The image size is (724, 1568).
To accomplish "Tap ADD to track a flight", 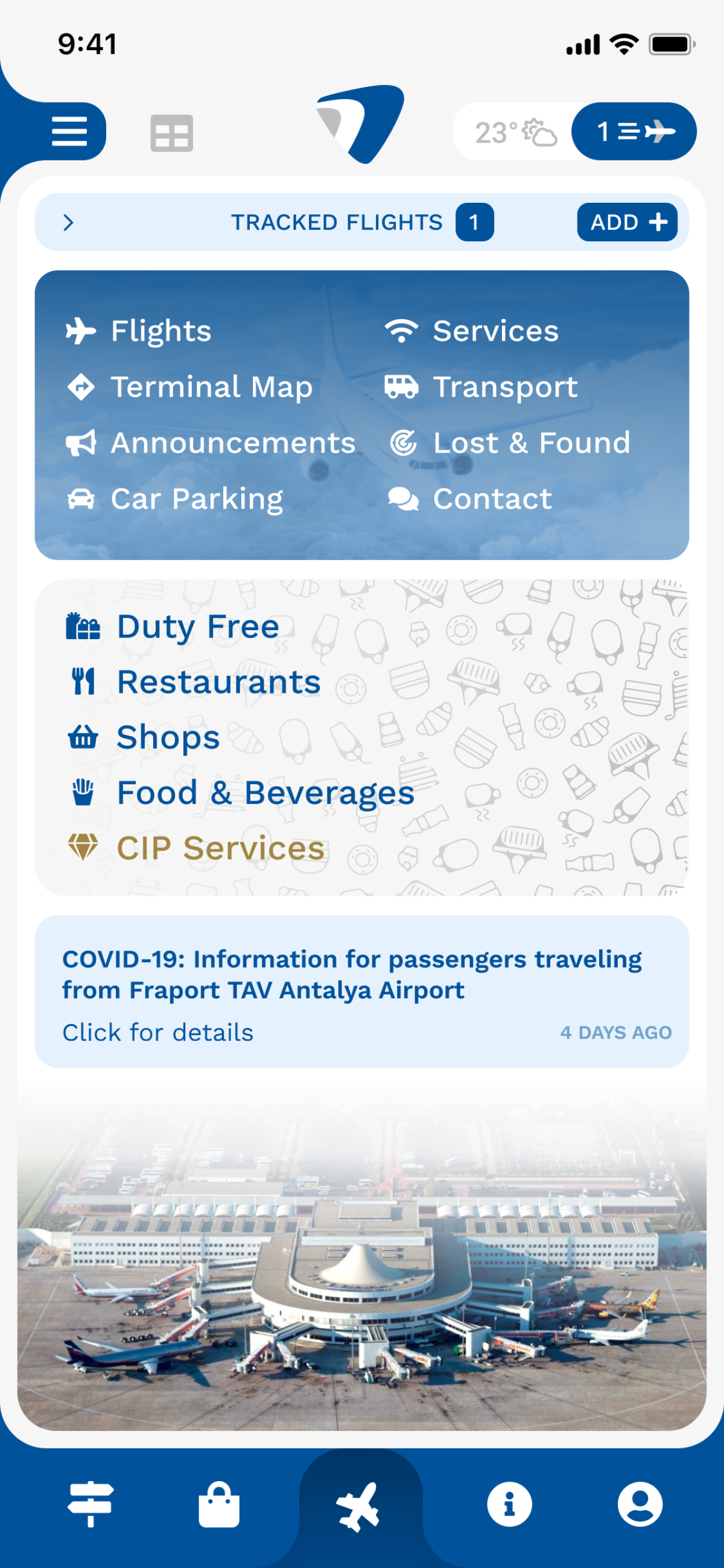I will (627, 222).
